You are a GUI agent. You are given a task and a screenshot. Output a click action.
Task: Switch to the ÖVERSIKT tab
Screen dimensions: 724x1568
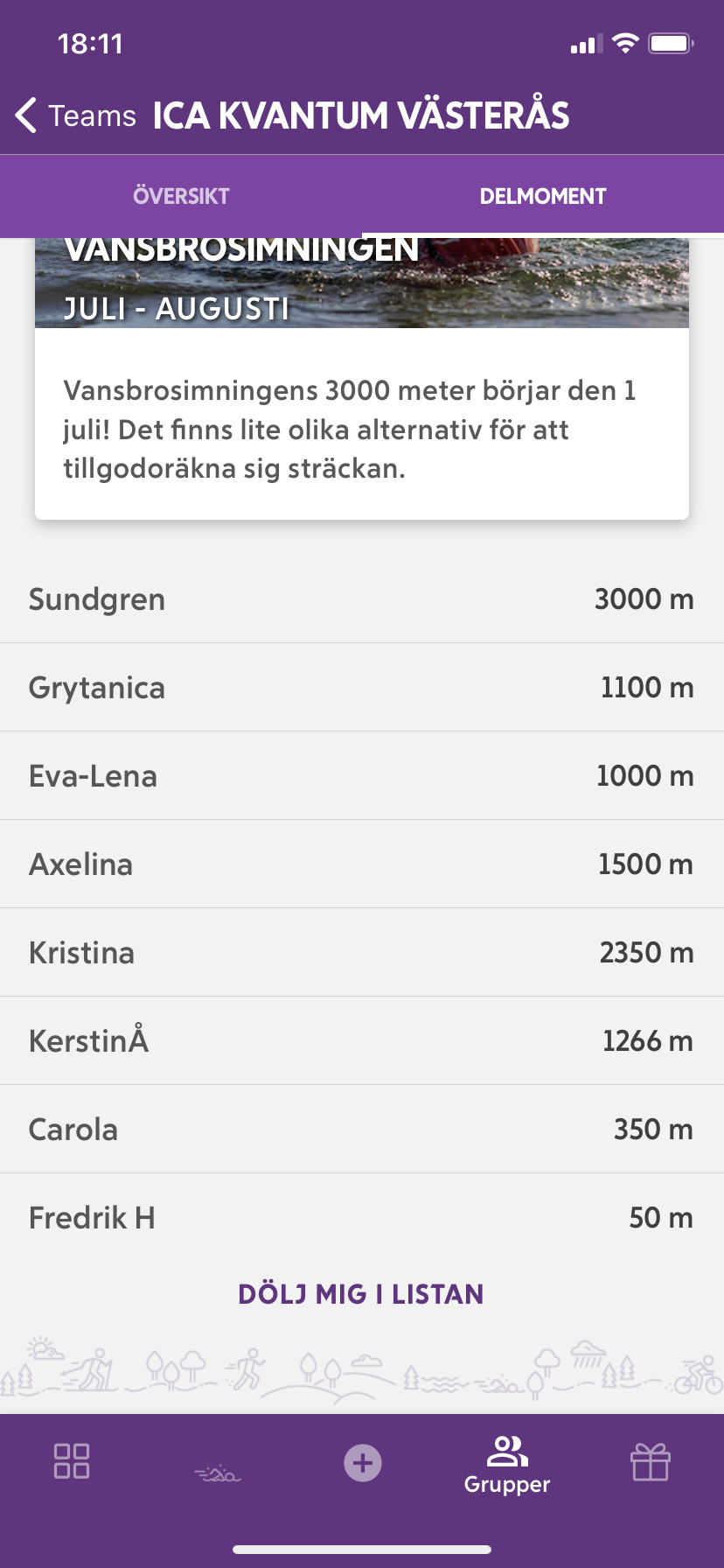(x=181, y=196)
